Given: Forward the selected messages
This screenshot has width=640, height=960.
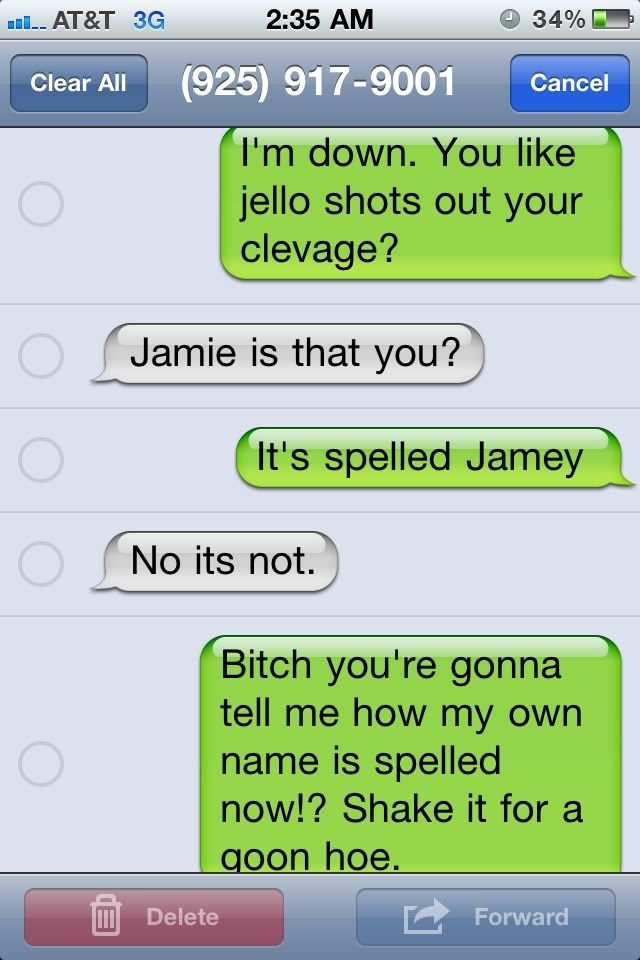Looking at the screenshot, I should 486,916.
